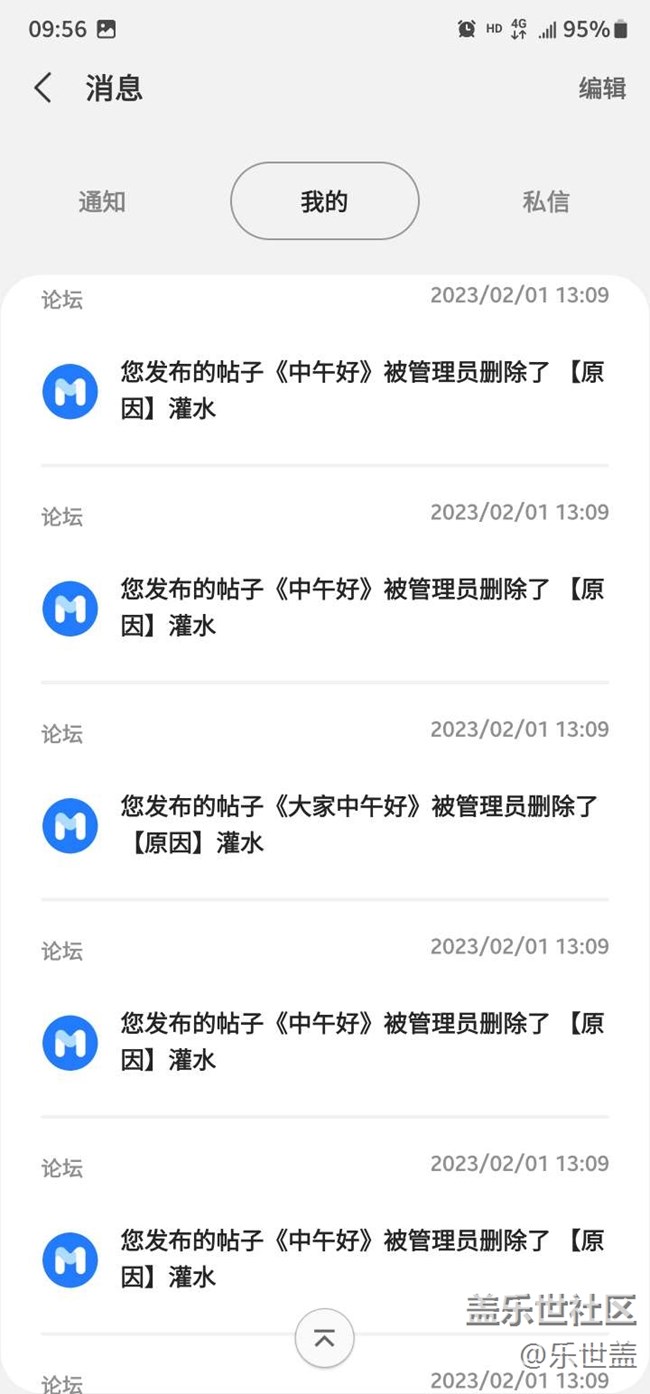The width and height of the screenshot is (650, 1394).
Task: Go back from the 消息 page
Action: coord(43,88)
